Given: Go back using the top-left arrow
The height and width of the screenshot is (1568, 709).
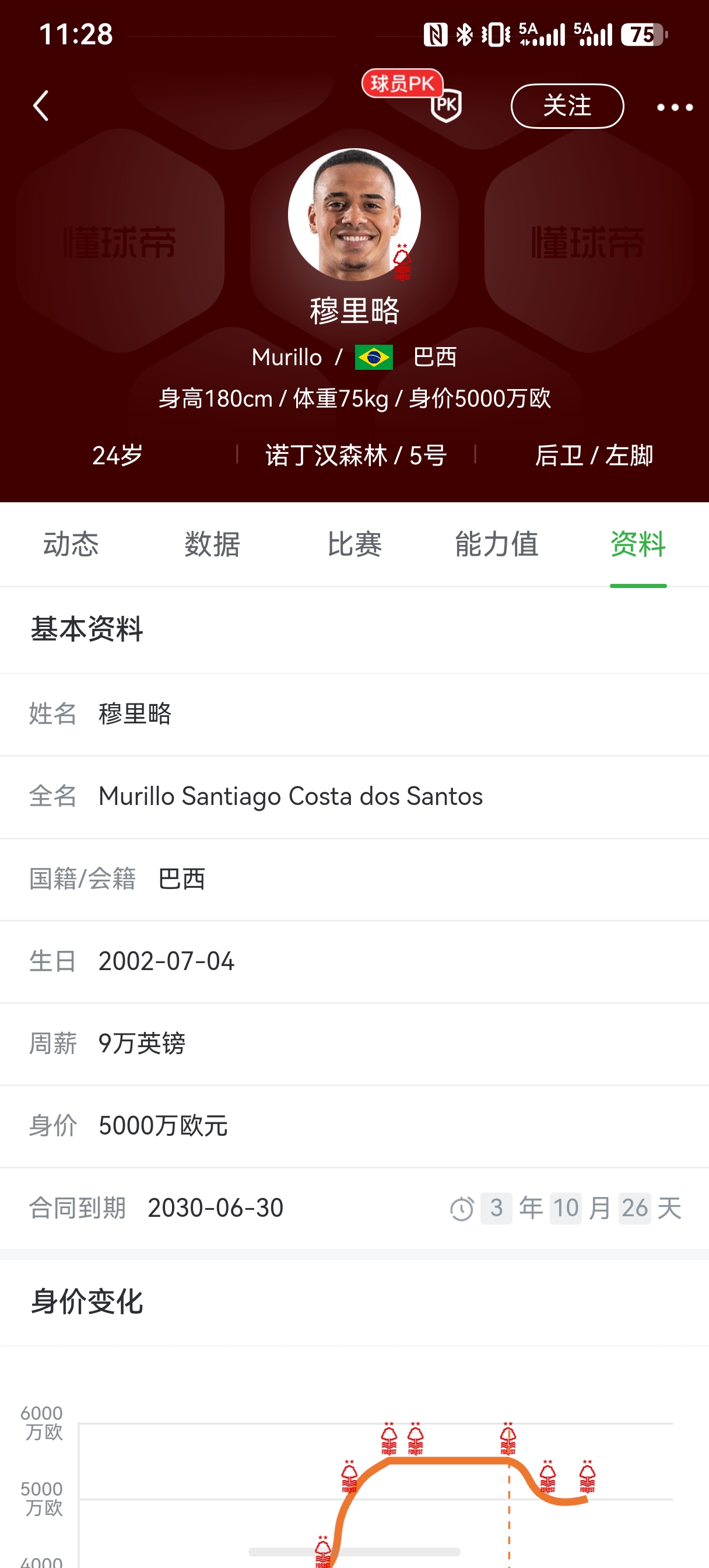Looking at the screenshot, I should [41, 106].
